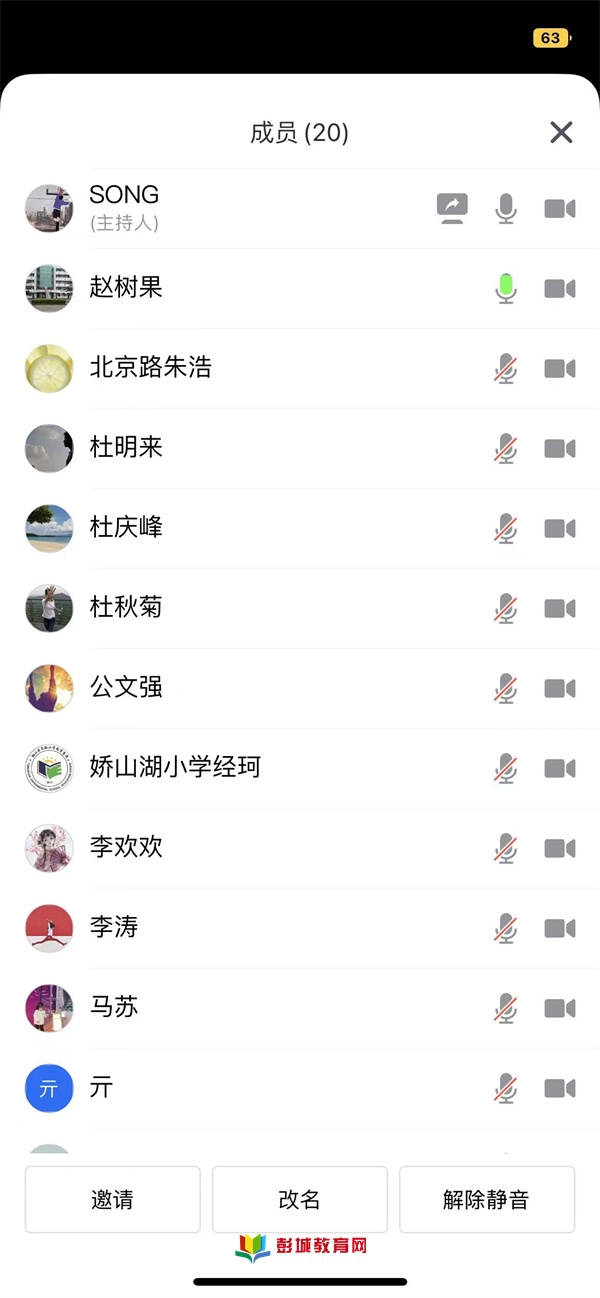Tap the muted microphone icon beside 马苏
This screenshot has width=600, height=1298.
(506, 1008)
